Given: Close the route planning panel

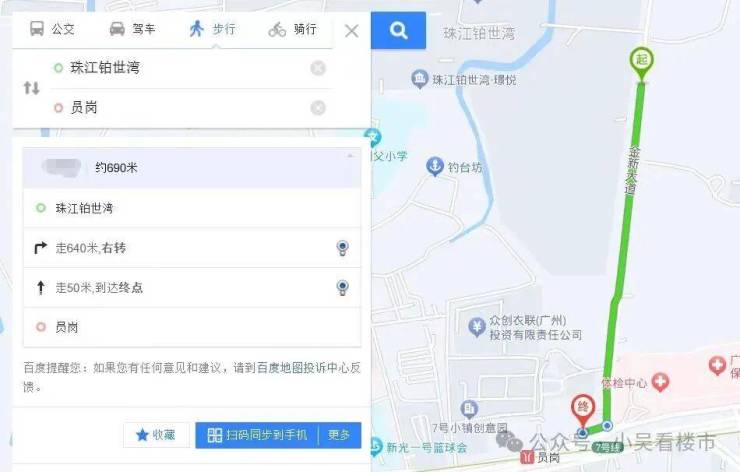Looking at the screenshot, I should [x=351, y=31].
